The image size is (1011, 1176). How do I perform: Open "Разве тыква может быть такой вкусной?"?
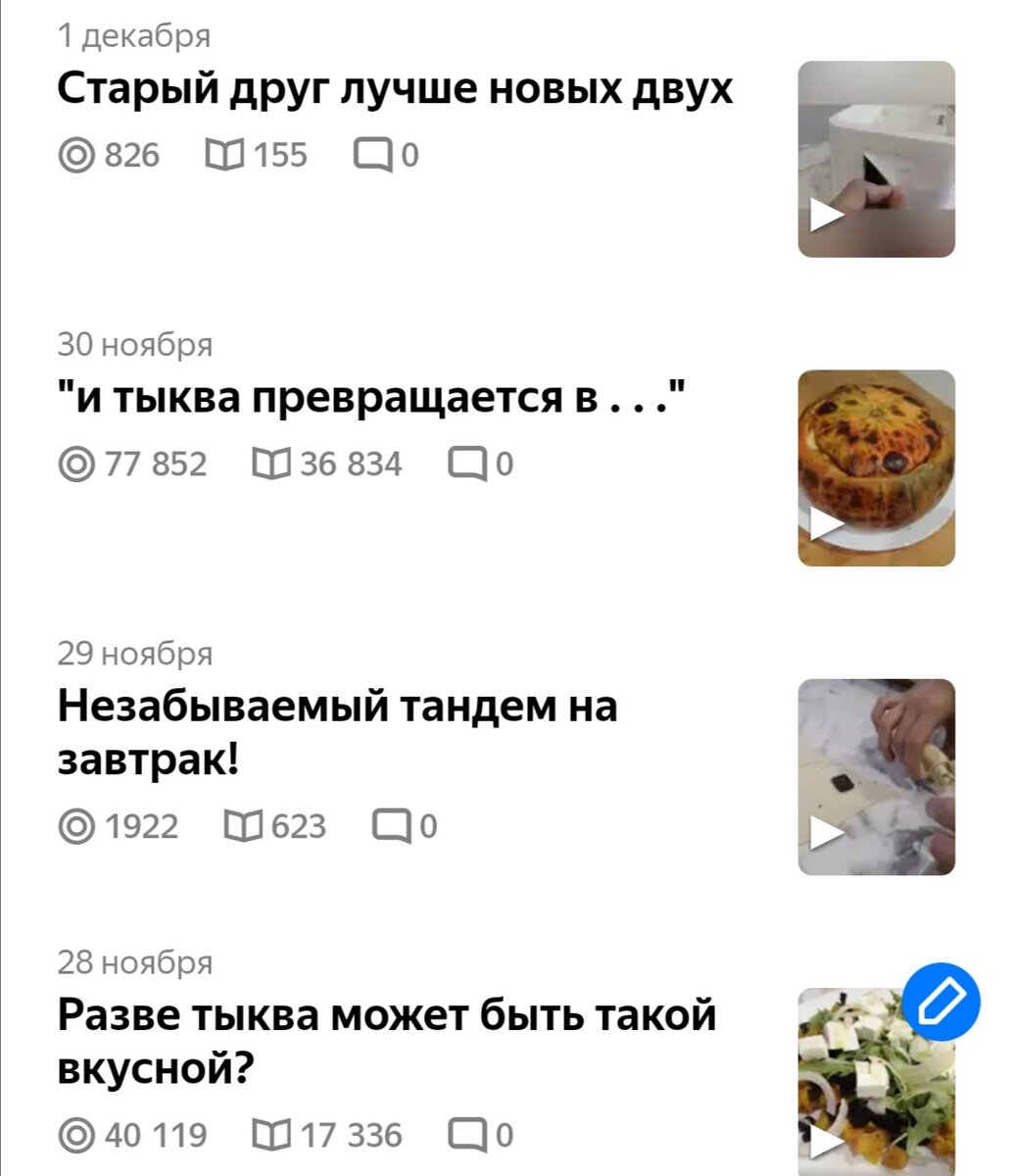pos(386,1040)
